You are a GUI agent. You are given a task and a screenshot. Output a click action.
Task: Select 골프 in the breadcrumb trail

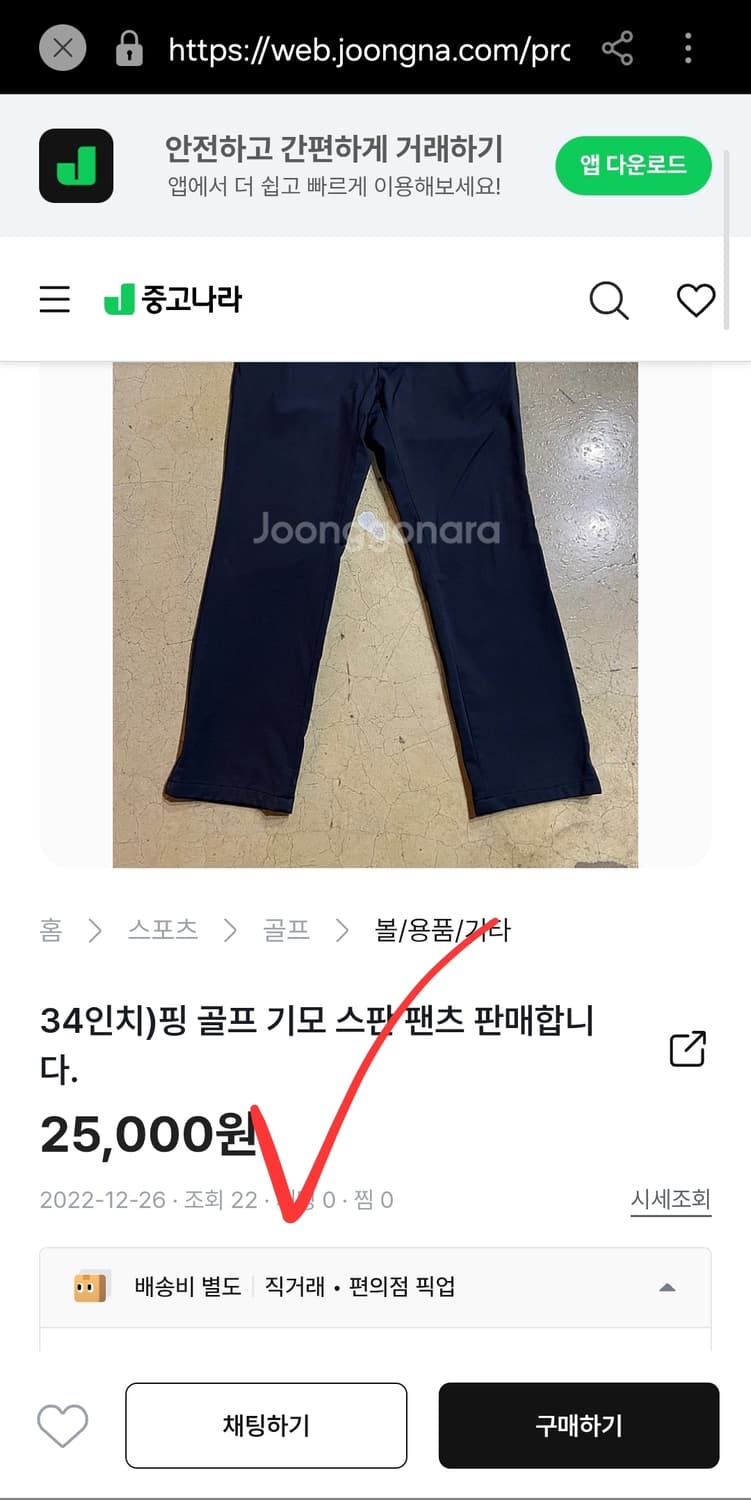pos(287,930)
